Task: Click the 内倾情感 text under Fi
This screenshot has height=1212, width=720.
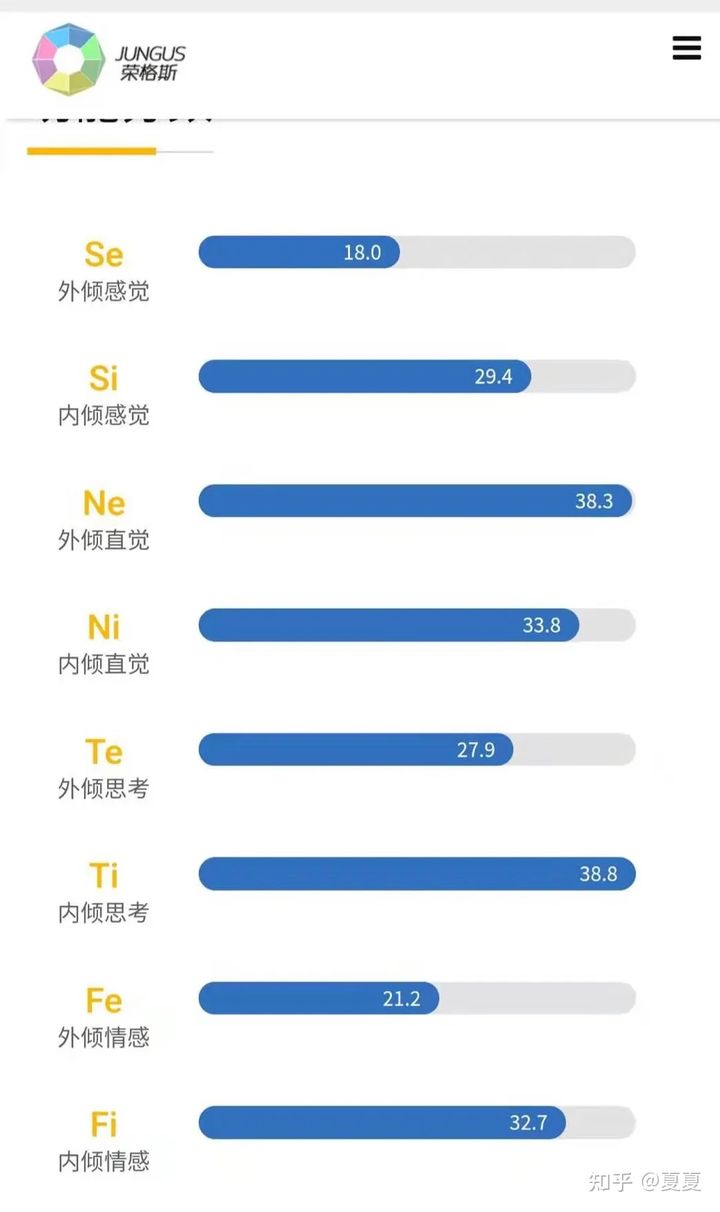Action: [104, 1162]
